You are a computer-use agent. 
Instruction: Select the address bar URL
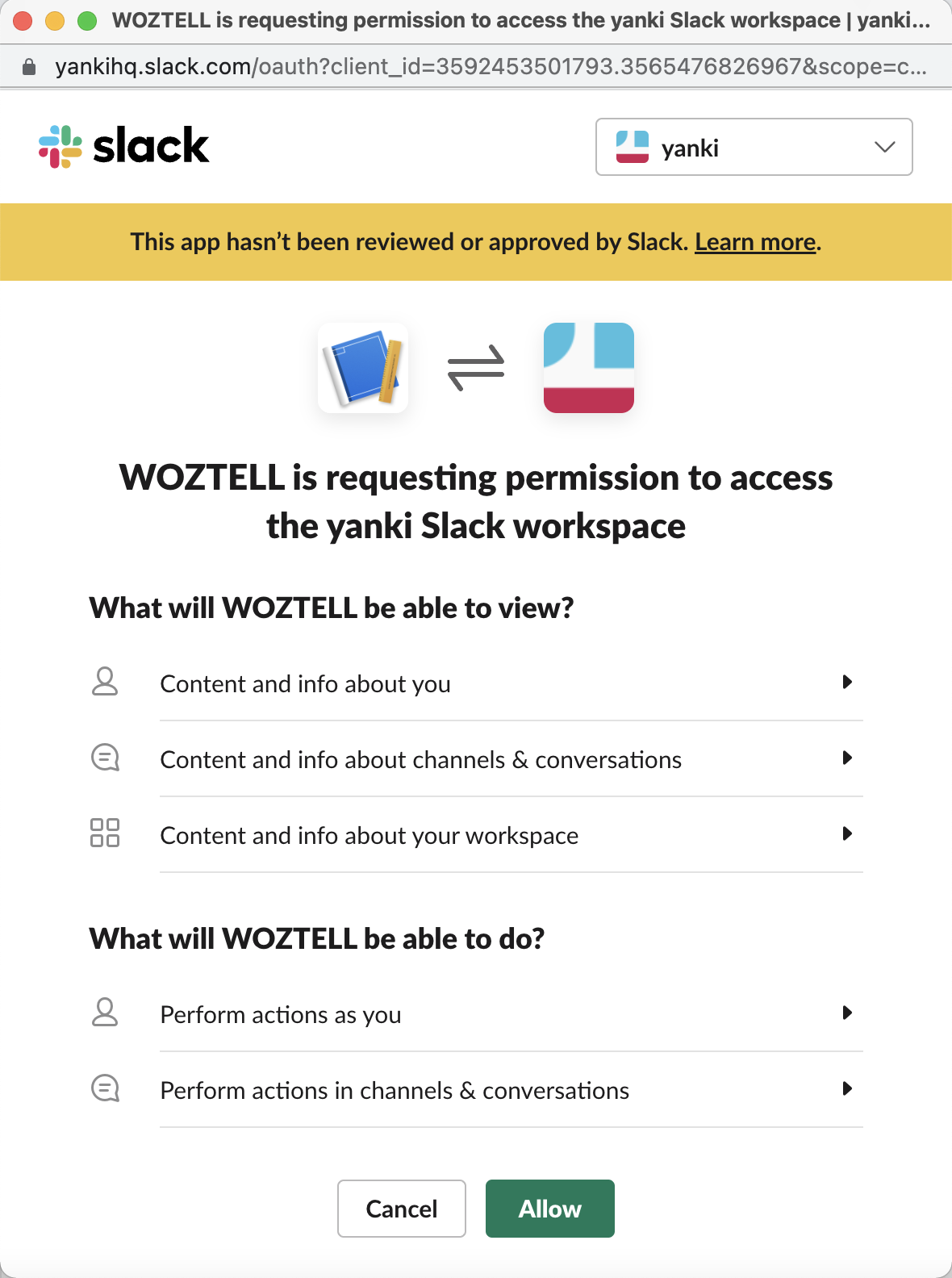coord(489,66)
